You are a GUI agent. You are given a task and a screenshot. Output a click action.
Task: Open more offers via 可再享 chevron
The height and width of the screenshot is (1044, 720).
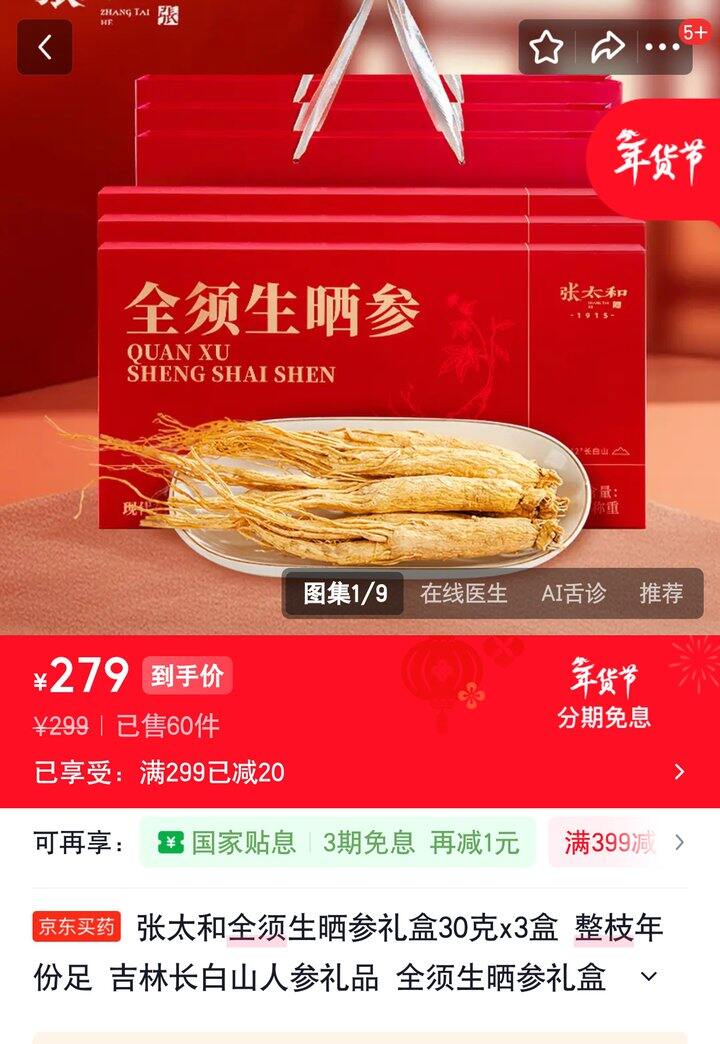coord(680,843)
